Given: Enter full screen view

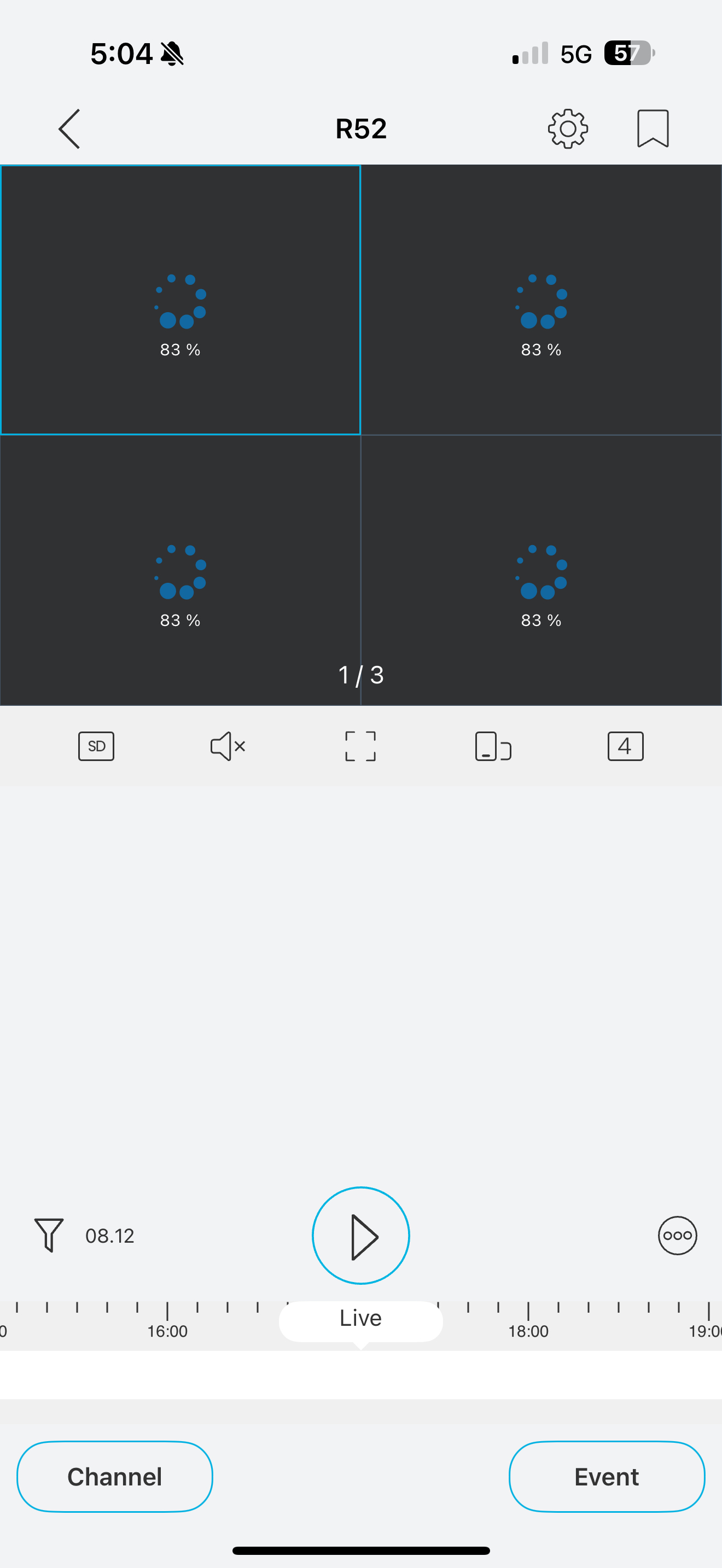Looking at the screenshot, I should [360, 746].
